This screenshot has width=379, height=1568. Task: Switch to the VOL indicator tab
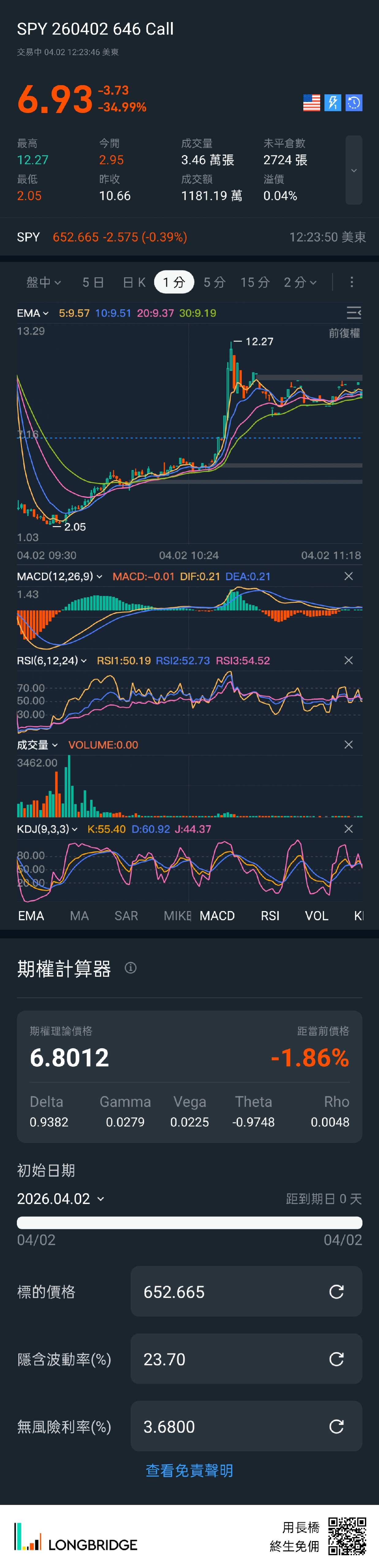(316, 916)
